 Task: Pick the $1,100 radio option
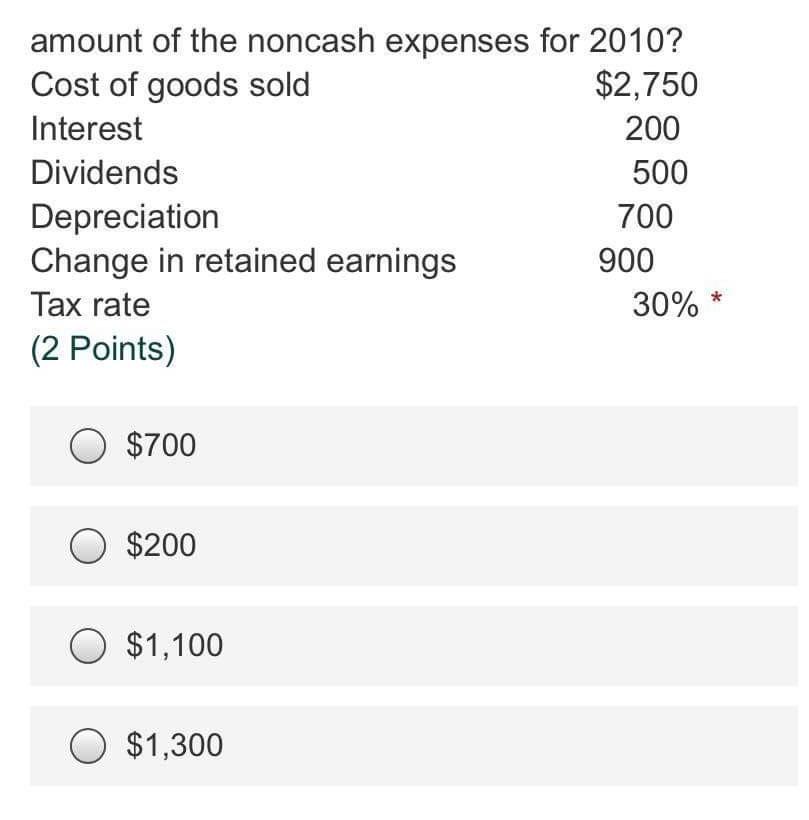point(89,646)
